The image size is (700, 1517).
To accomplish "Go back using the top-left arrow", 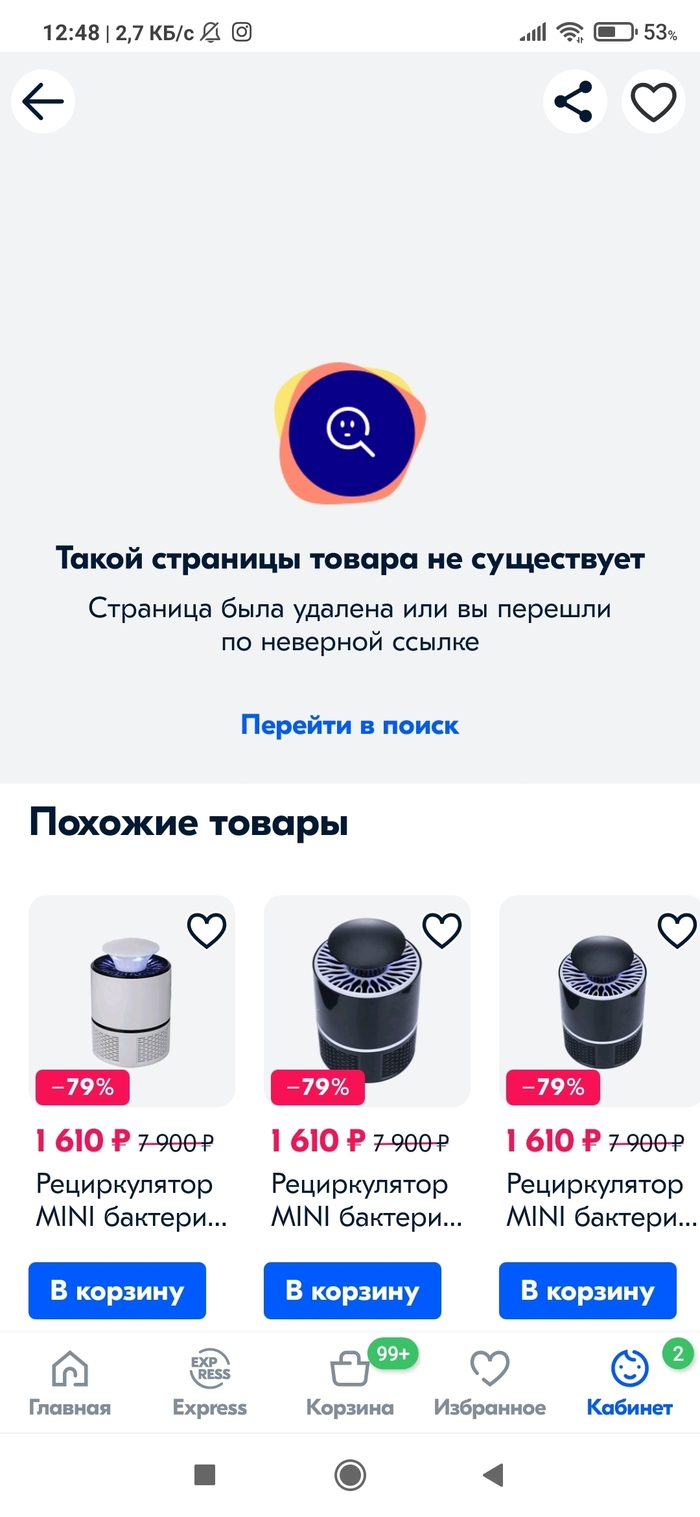I will 43,101.
